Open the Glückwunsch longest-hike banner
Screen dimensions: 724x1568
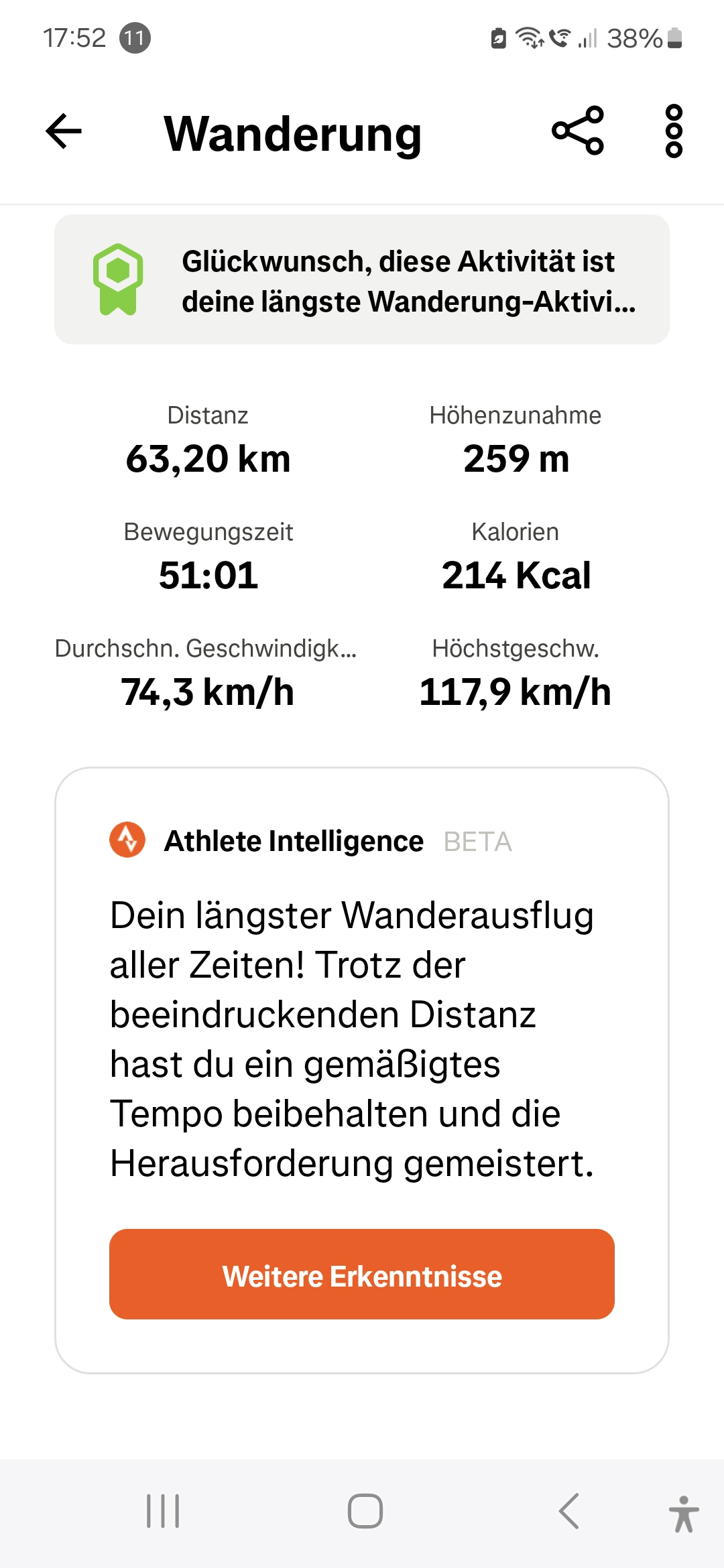tap(362, 279)
